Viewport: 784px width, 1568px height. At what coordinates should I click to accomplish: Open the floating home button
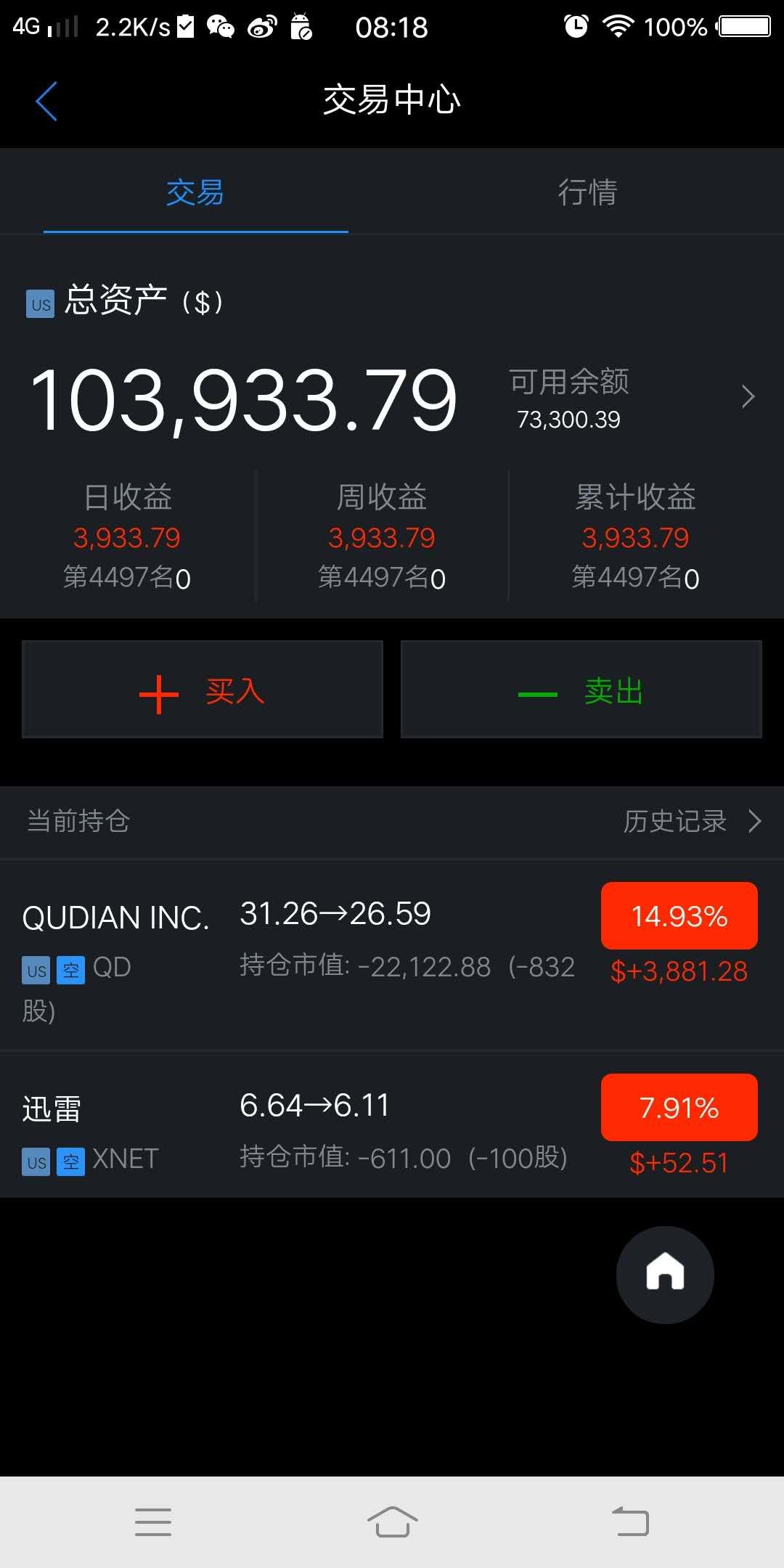coord(664,1275)
